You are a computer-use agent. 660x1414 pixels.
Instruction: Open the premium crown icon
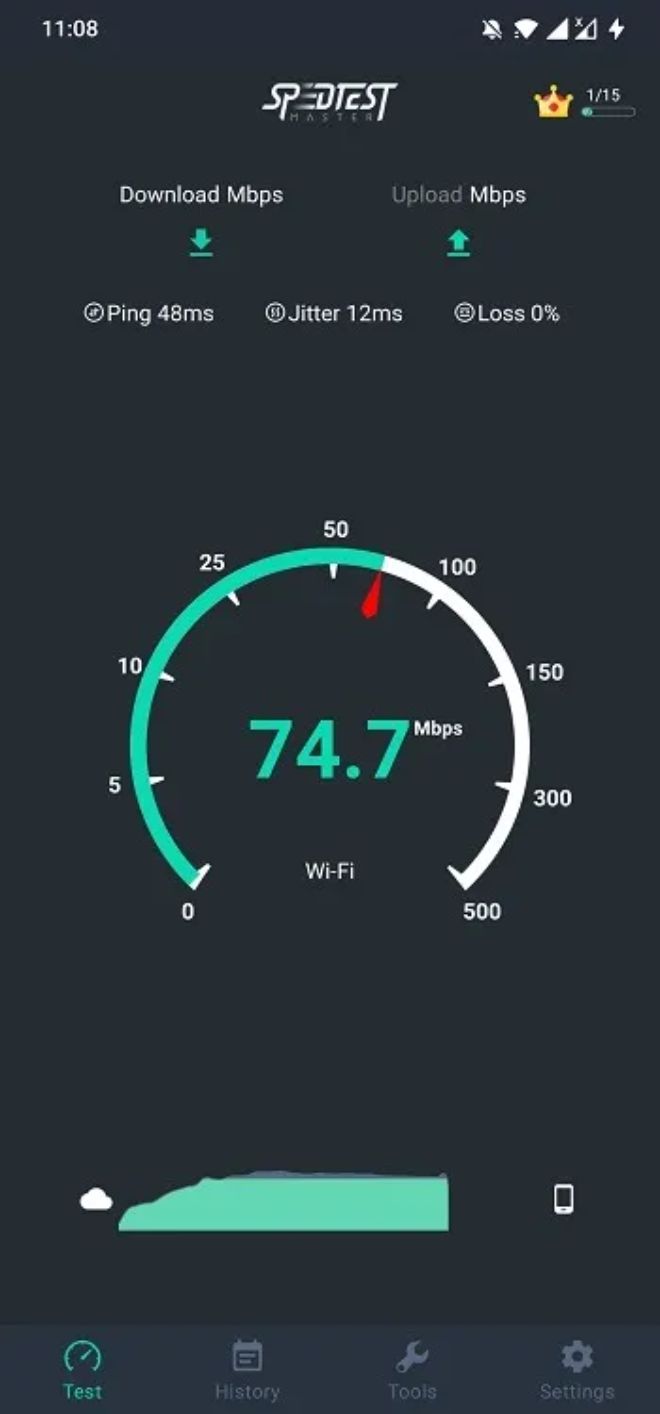tap(553, 102)
